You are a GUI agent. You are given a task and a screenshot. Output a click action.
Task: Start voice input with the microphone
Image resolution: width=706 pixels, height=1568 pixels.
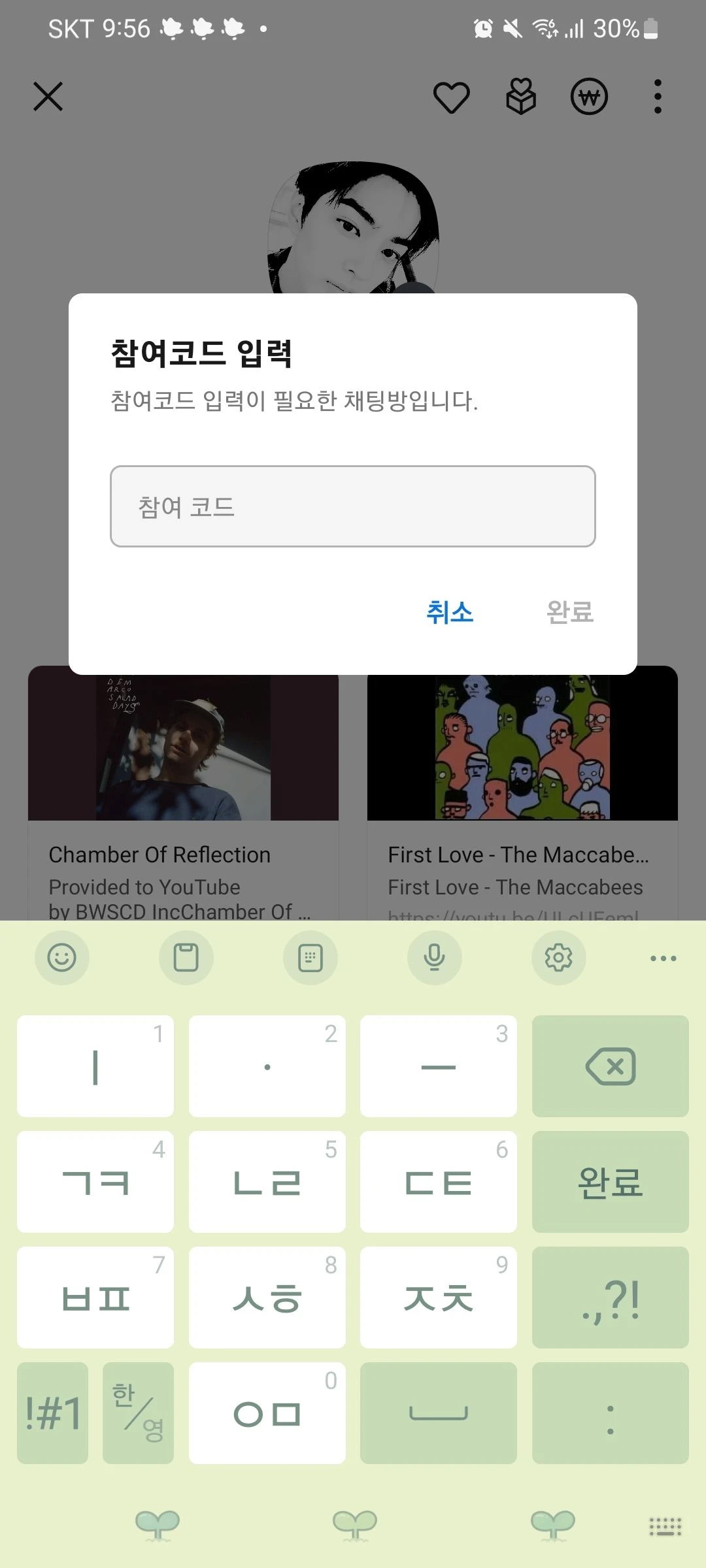coord(434,958)
